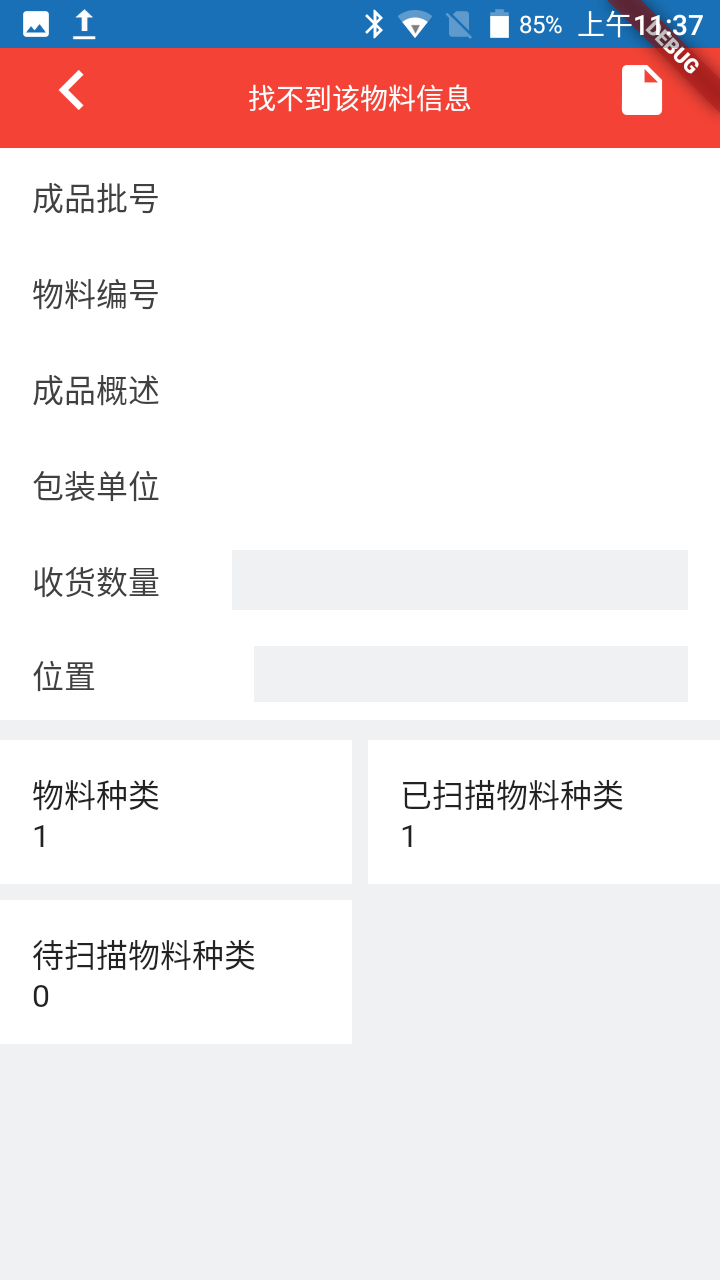Tap the 收货数量 input field

click(x=460, y=580)
